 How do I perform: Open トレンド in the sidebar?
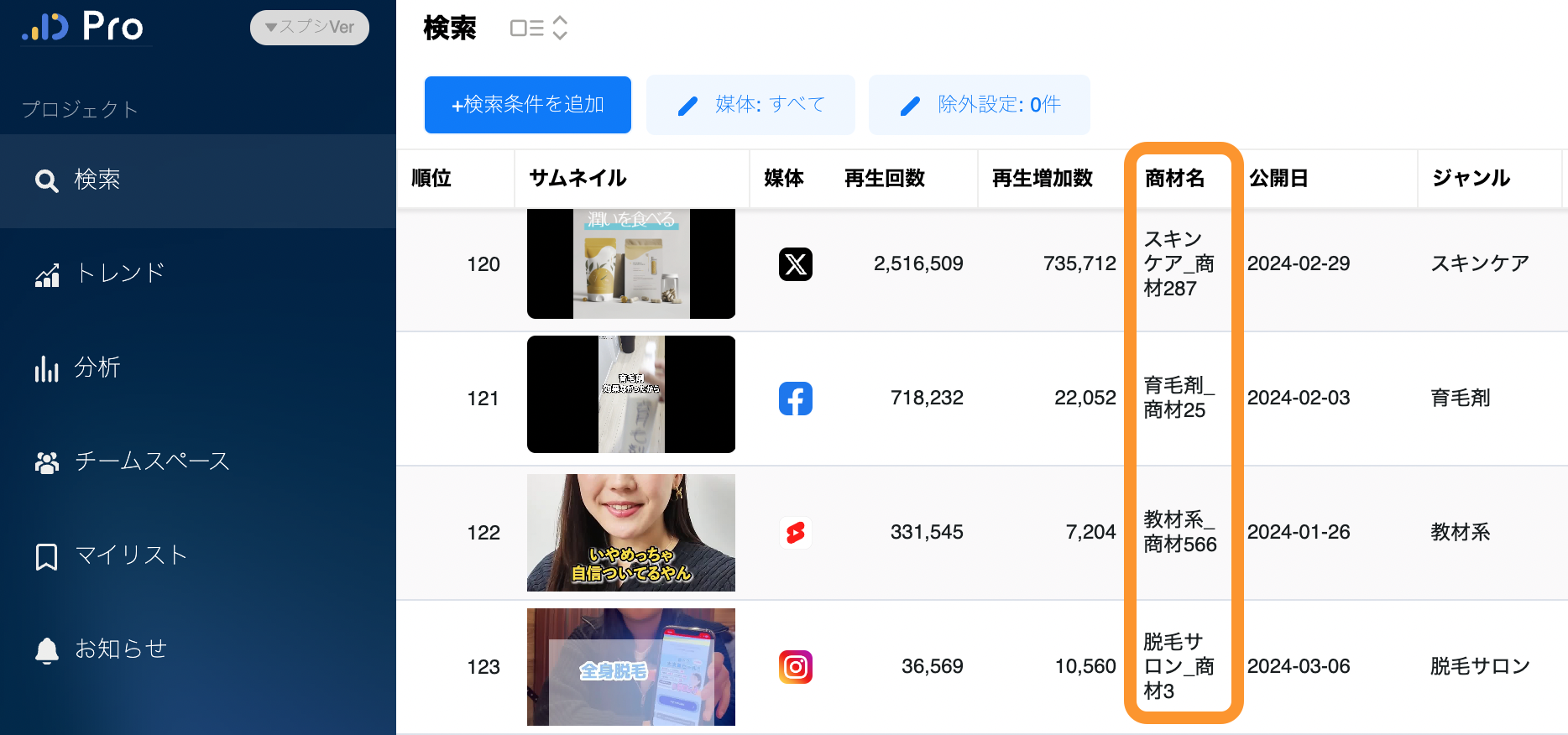pyautogui.click(x=118, y=274)
